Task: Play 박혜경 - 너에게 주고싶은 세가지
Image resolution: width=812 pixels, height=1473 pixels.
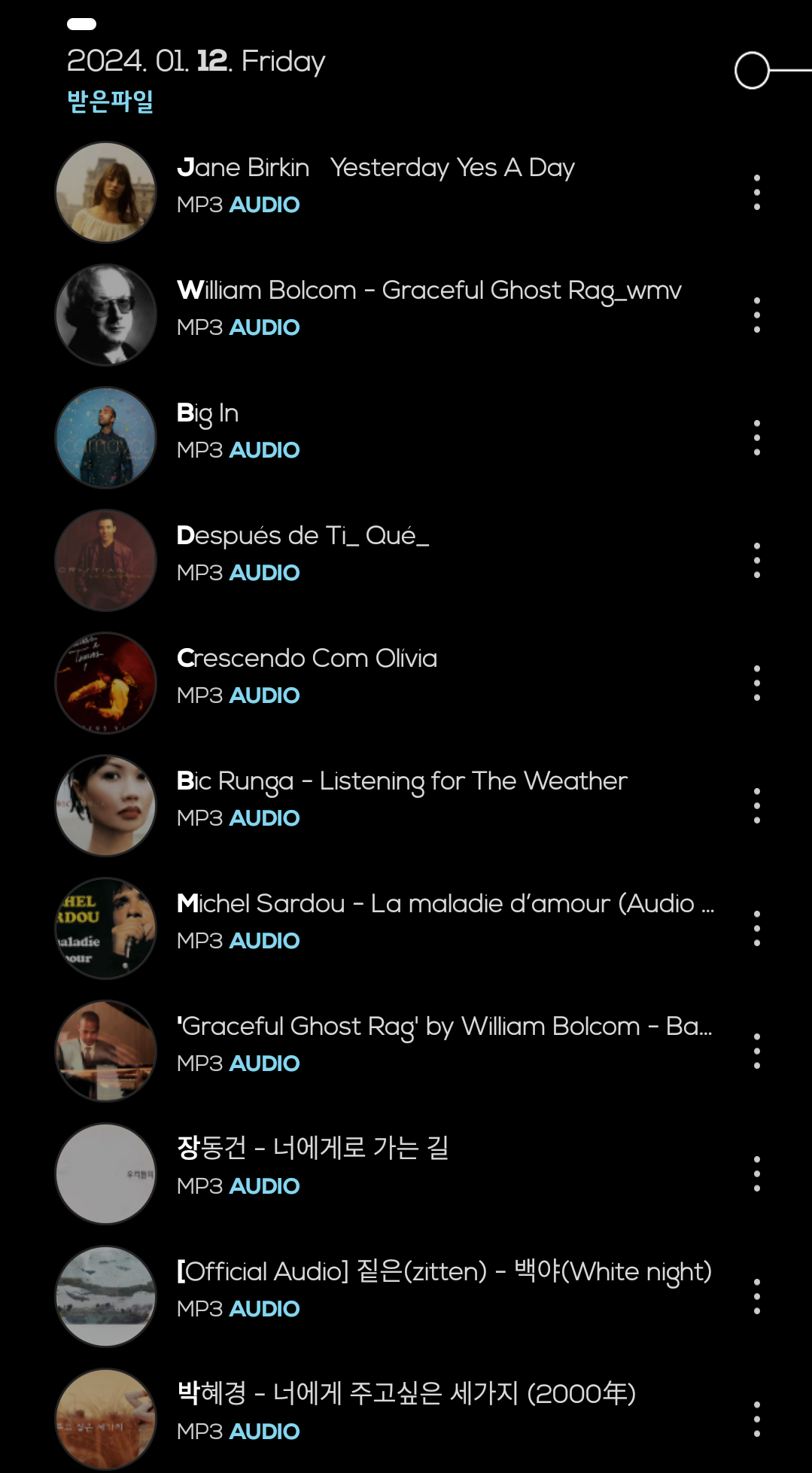Action: [x=406, y=1394]
